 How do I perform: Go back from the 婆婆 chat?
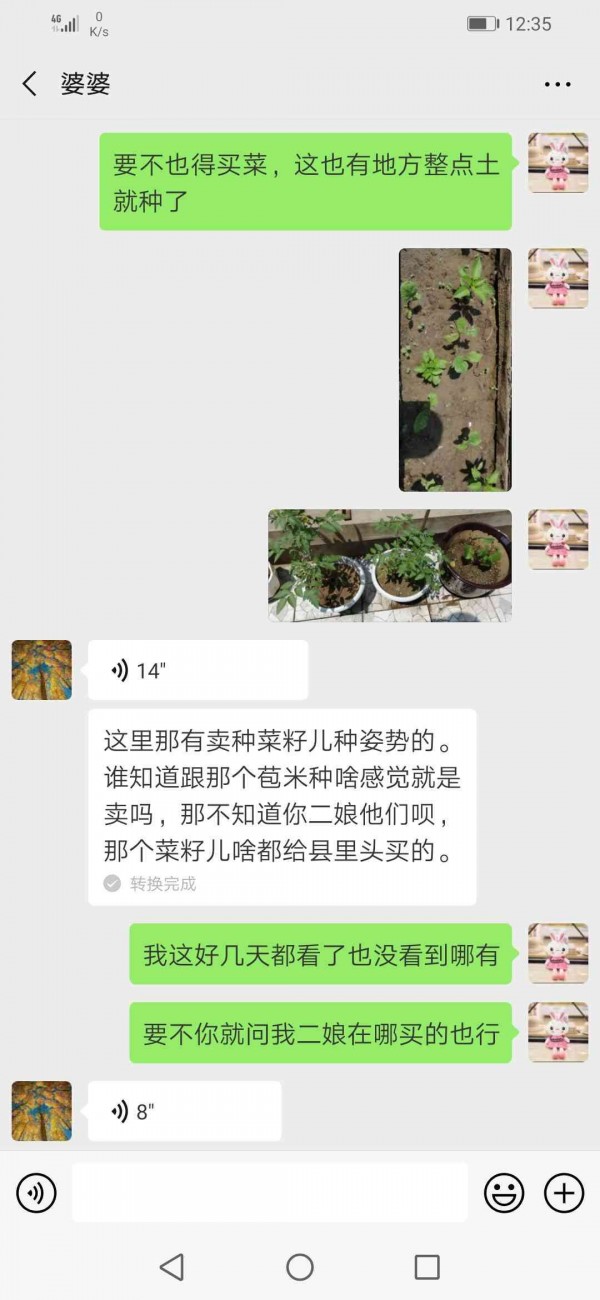[30, 84]
